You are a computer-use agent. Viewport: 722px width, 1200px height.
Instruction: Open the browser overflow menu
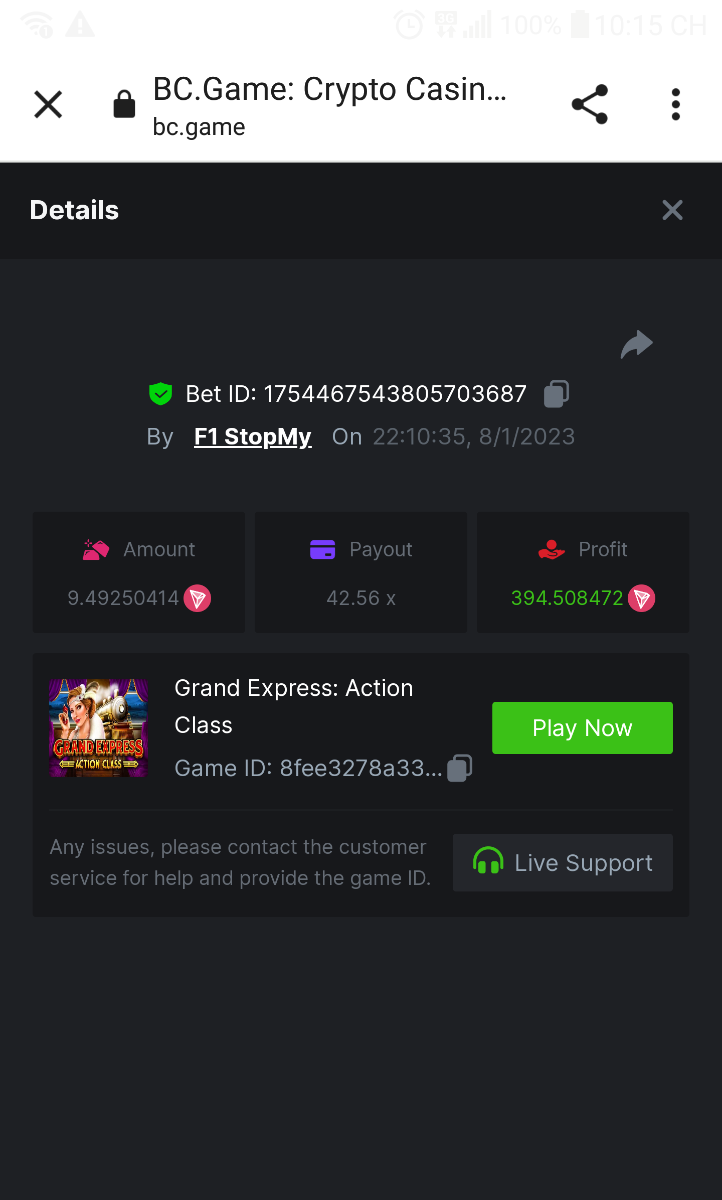click(x=676, y=104)
